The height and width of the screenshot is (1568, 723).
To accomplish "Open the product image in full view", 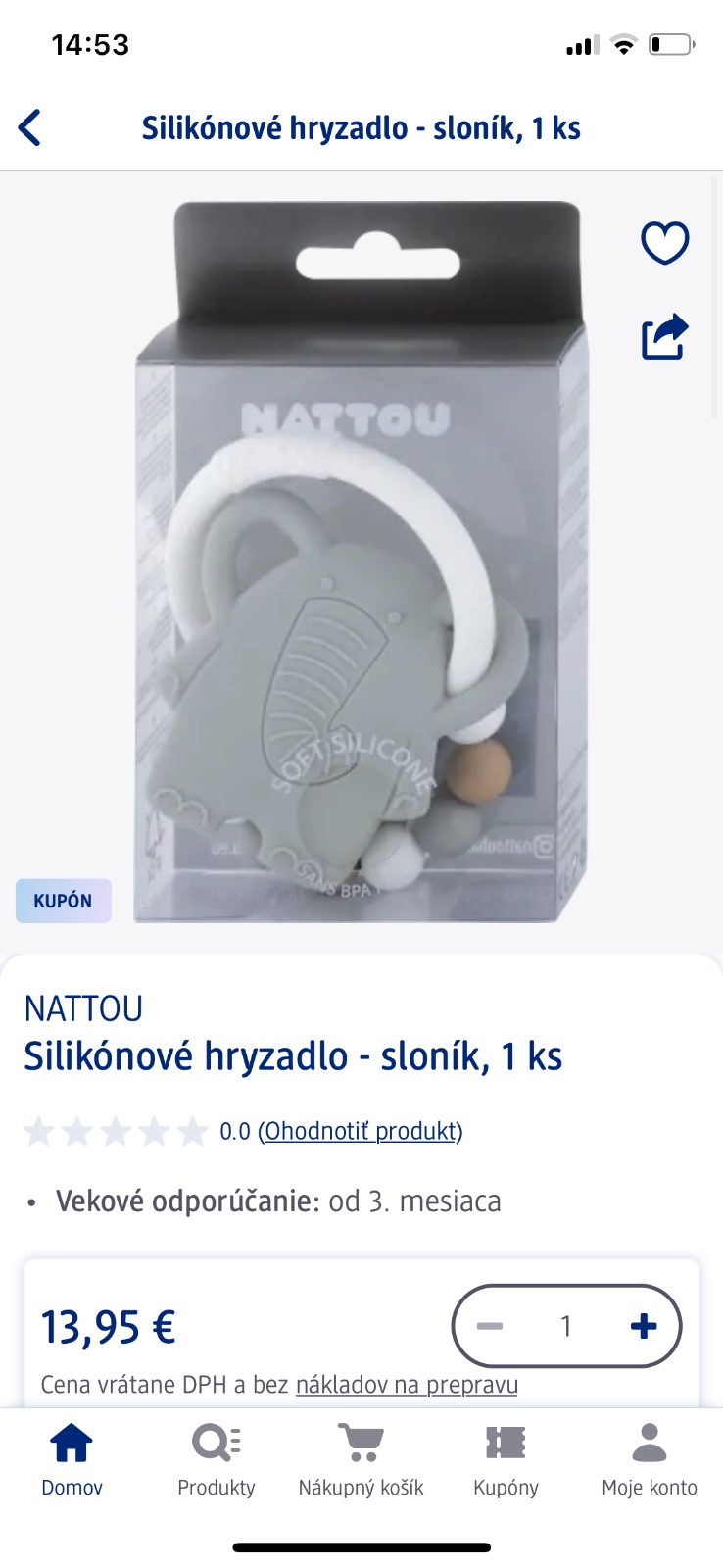I will click(x=362, y=563).
